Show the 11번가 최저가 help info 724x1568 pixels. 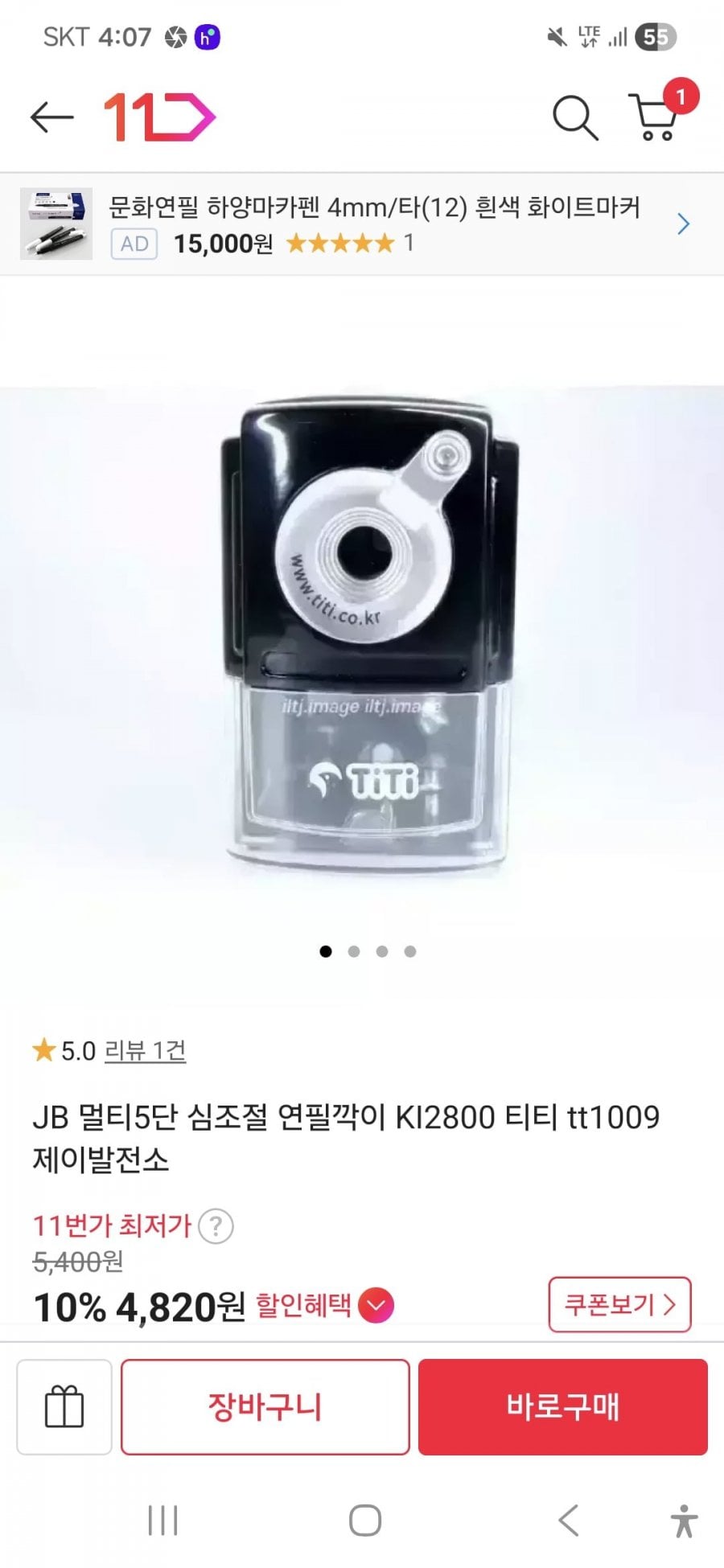(216, 1227)
